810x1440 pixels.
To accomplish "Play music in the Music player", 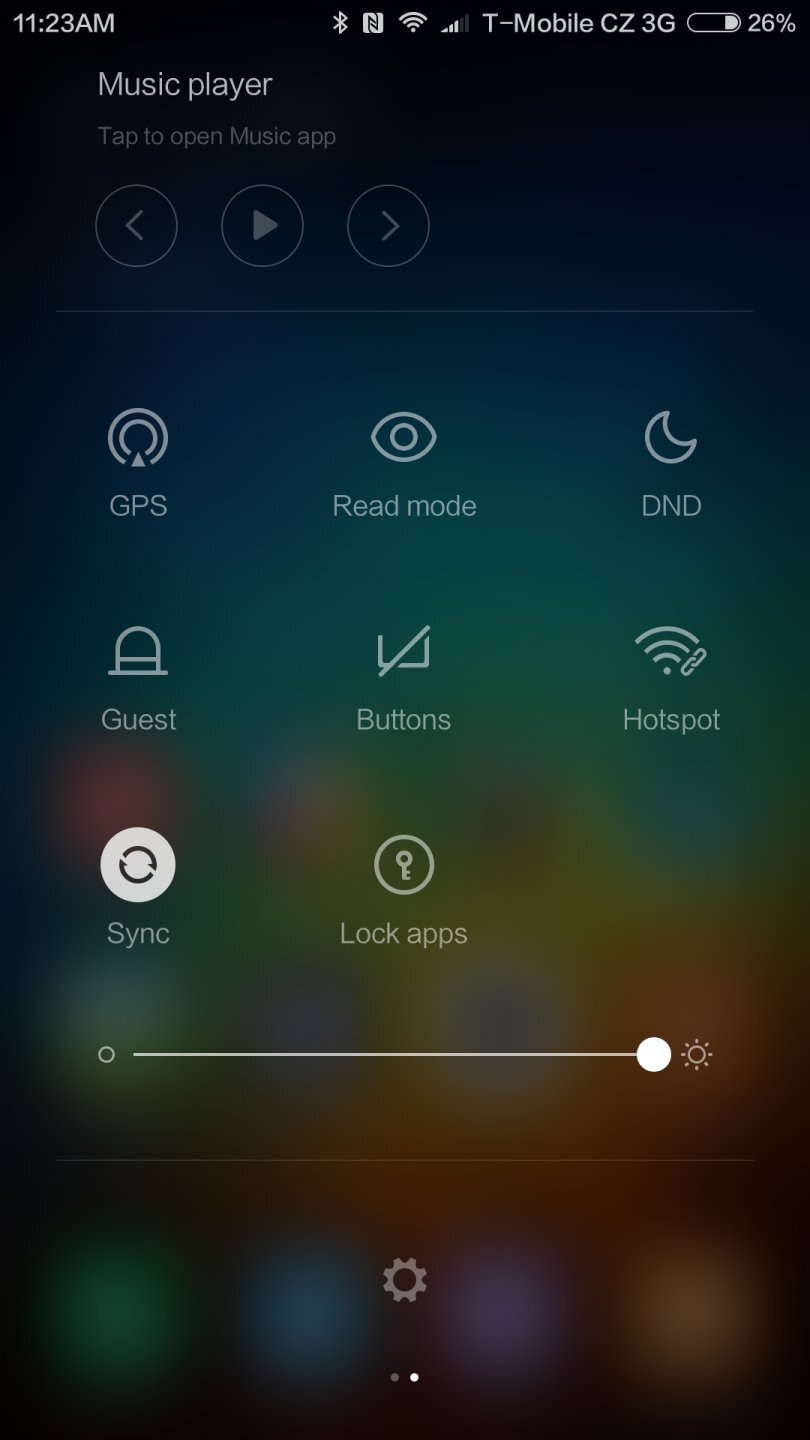I will 262,226.
